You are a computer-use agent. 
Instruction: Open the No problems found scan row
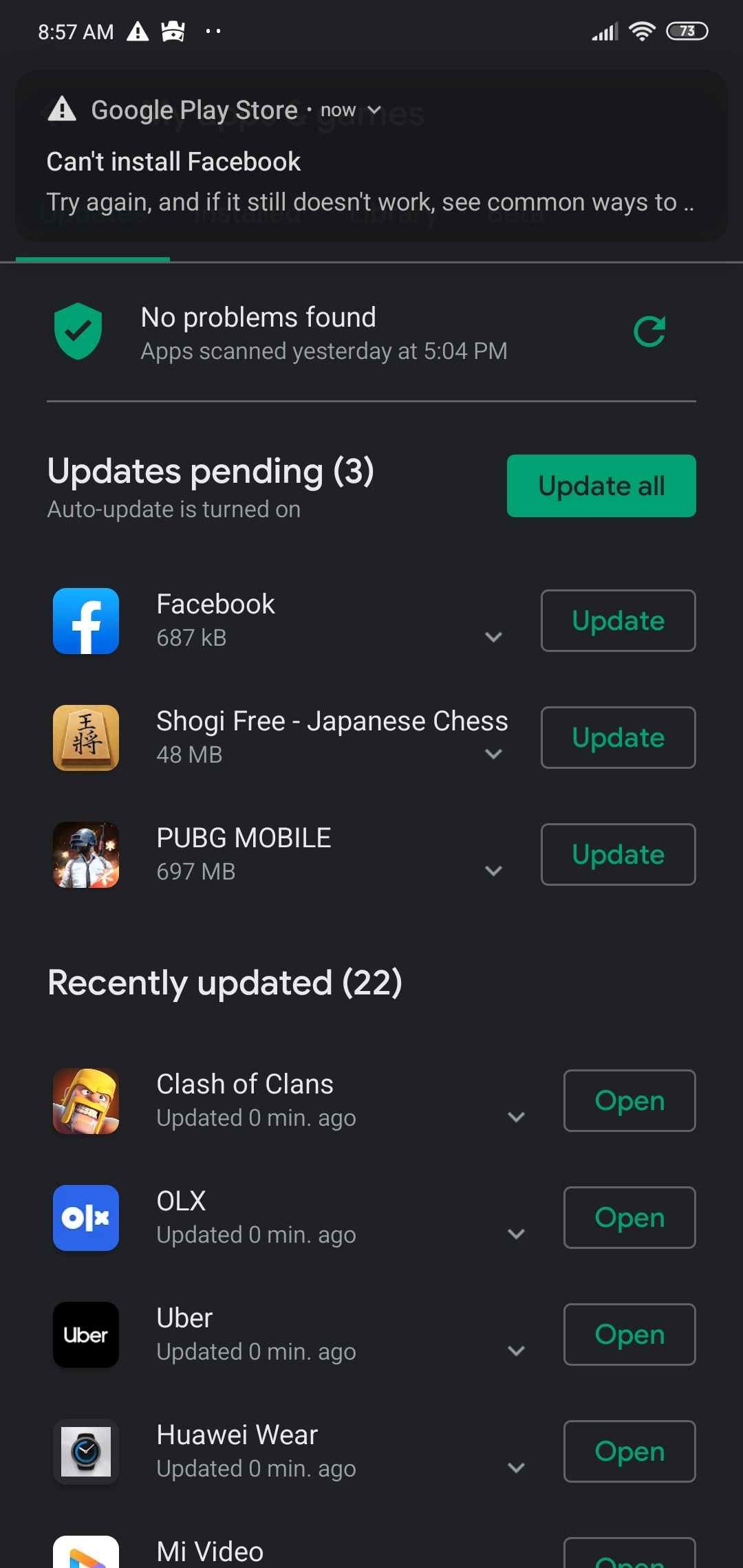[x=371, y=332]
